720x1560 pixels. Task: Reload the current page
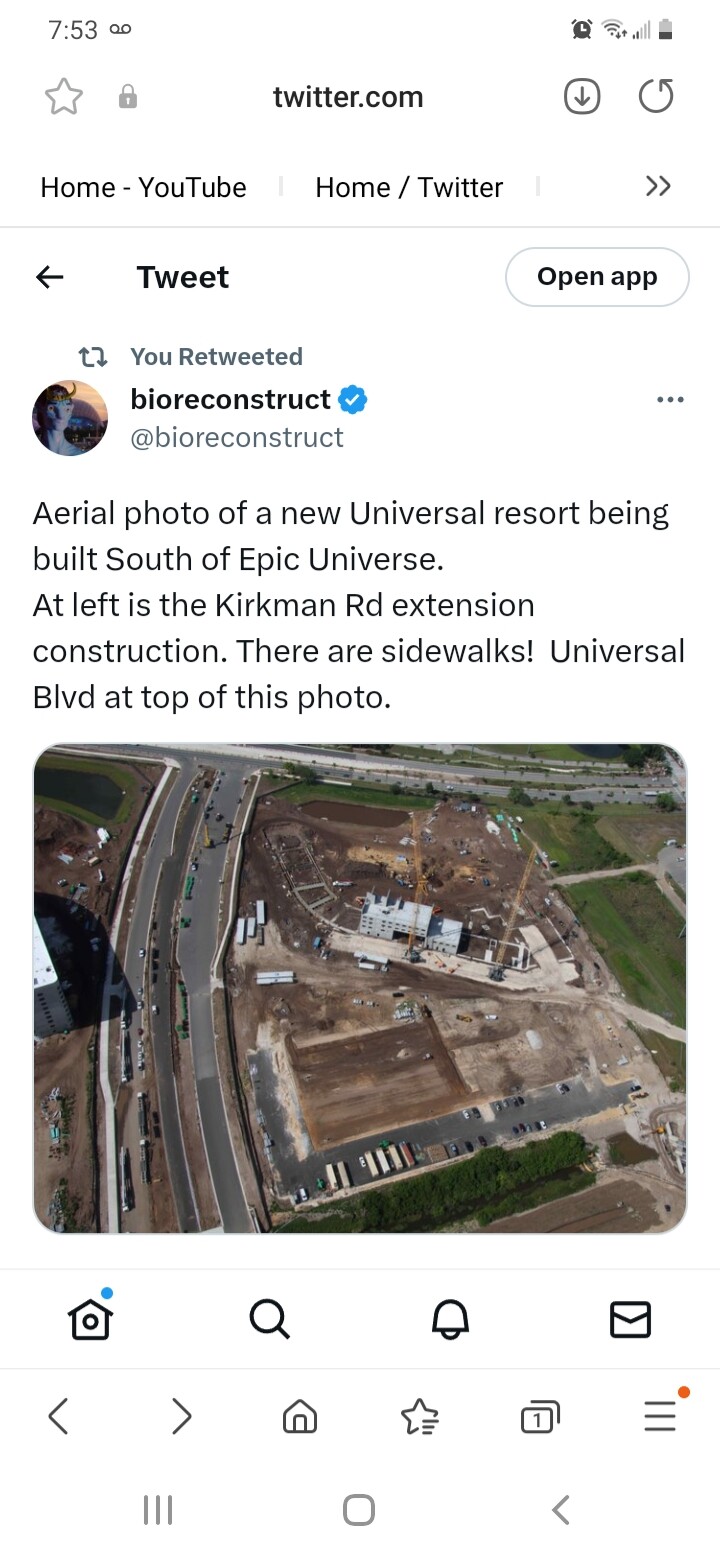pos(656,97)
